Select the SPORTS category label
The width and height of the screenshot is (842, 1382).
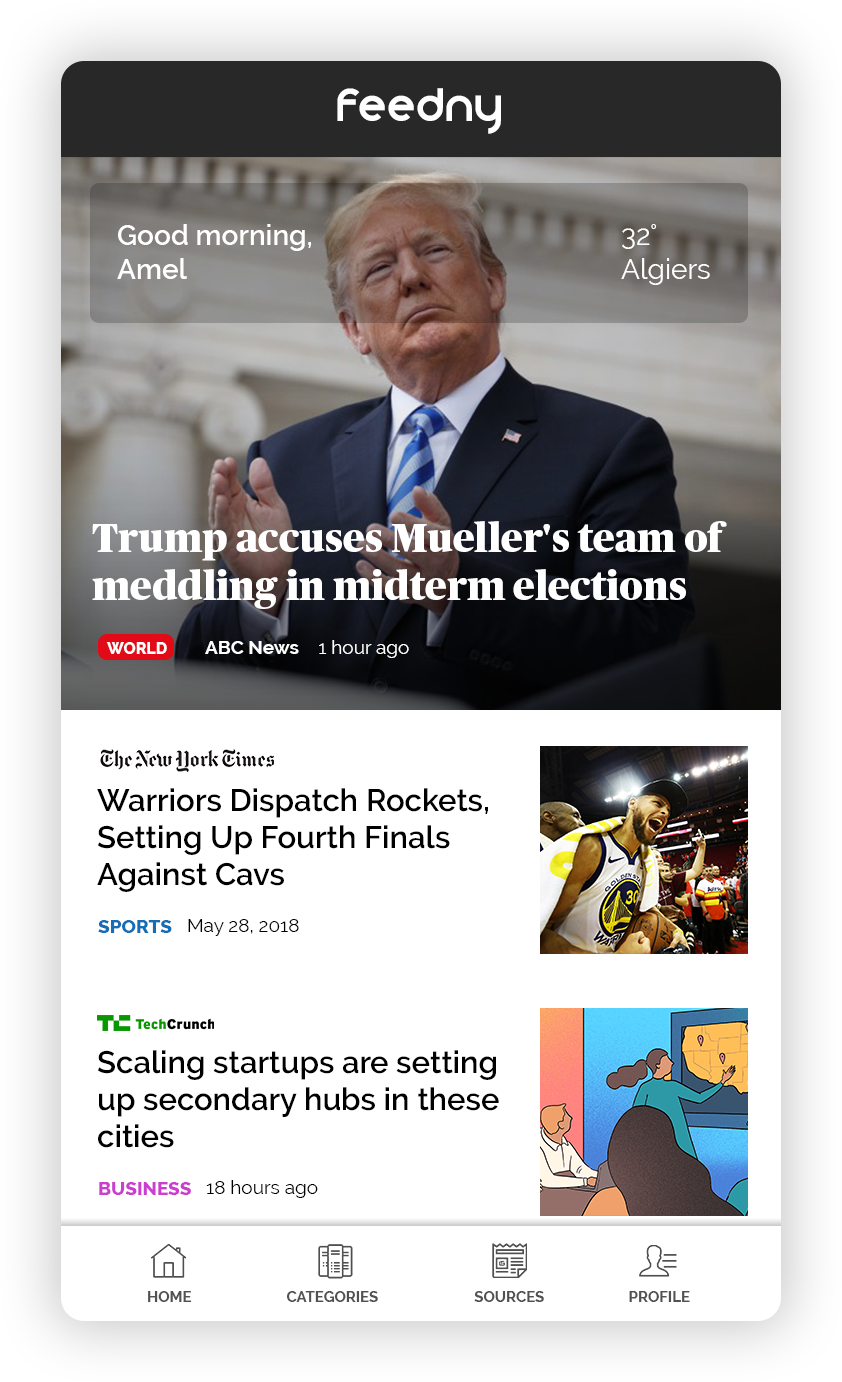135,927
